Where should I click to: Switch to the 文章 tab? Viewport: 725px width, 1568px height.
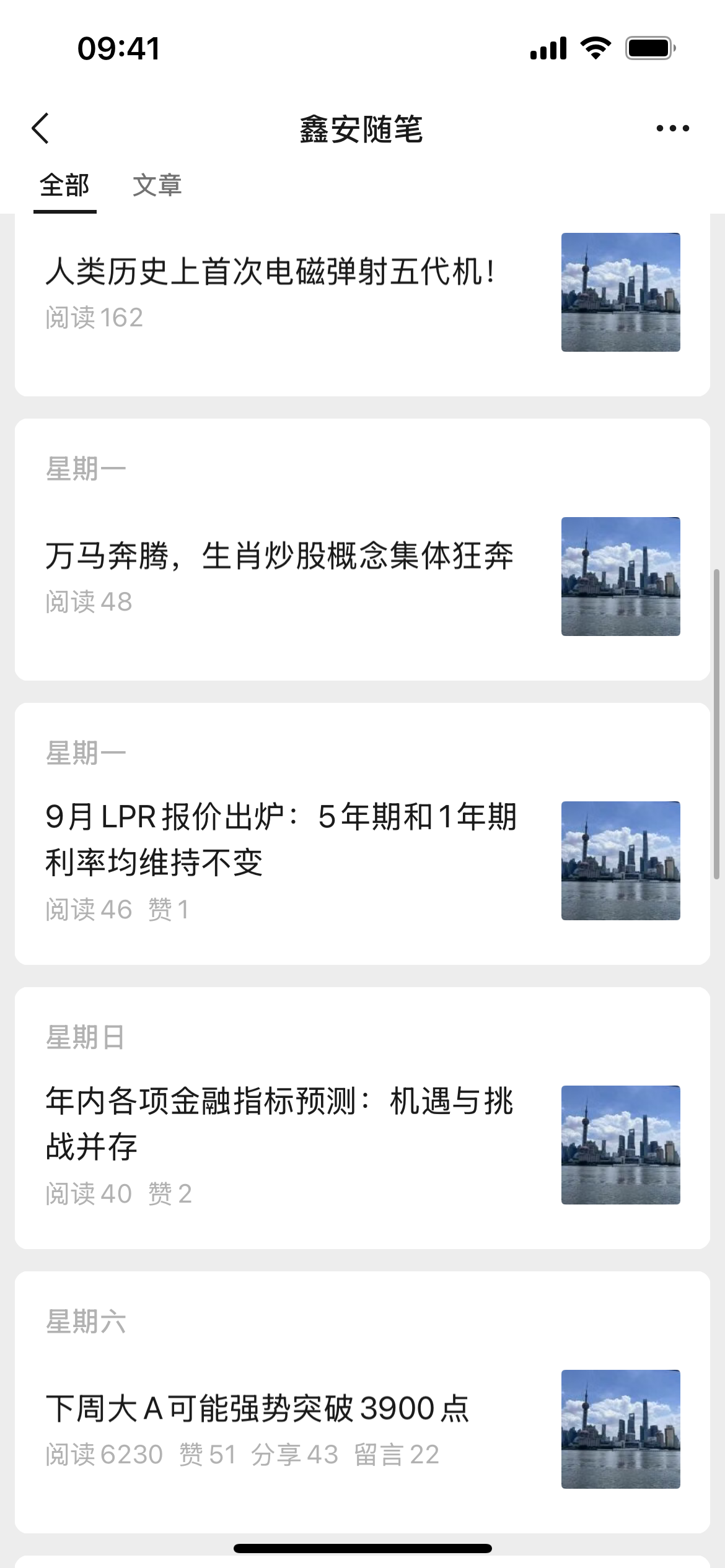click(157, 185)
